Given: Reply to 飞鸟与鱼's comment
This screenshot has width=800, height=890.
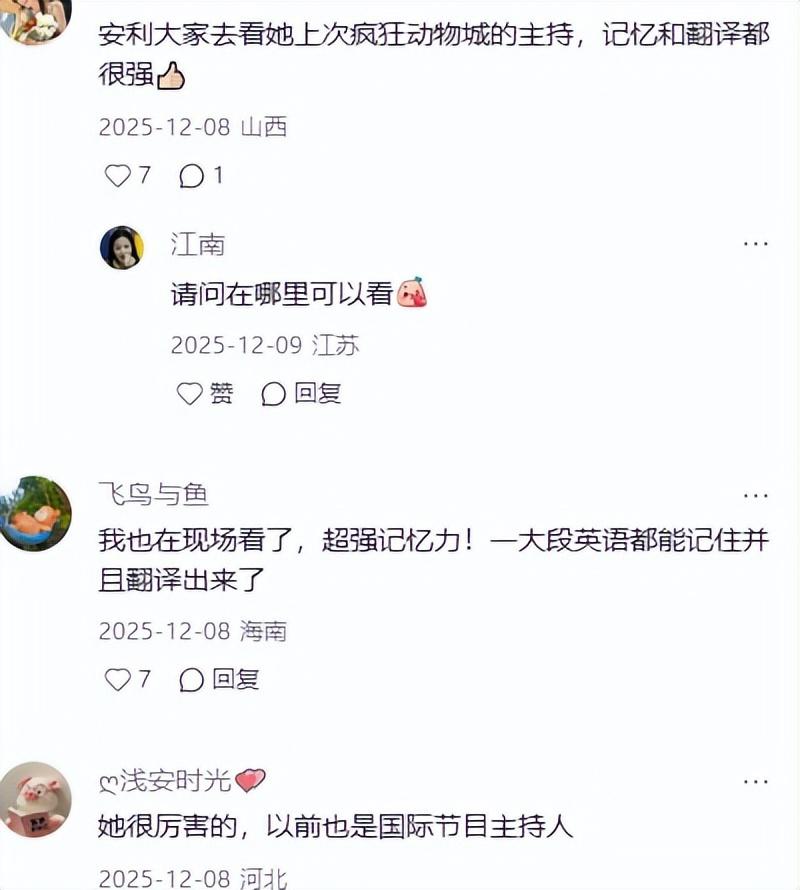Looking at the screenshot, I should tap(192, 680).
